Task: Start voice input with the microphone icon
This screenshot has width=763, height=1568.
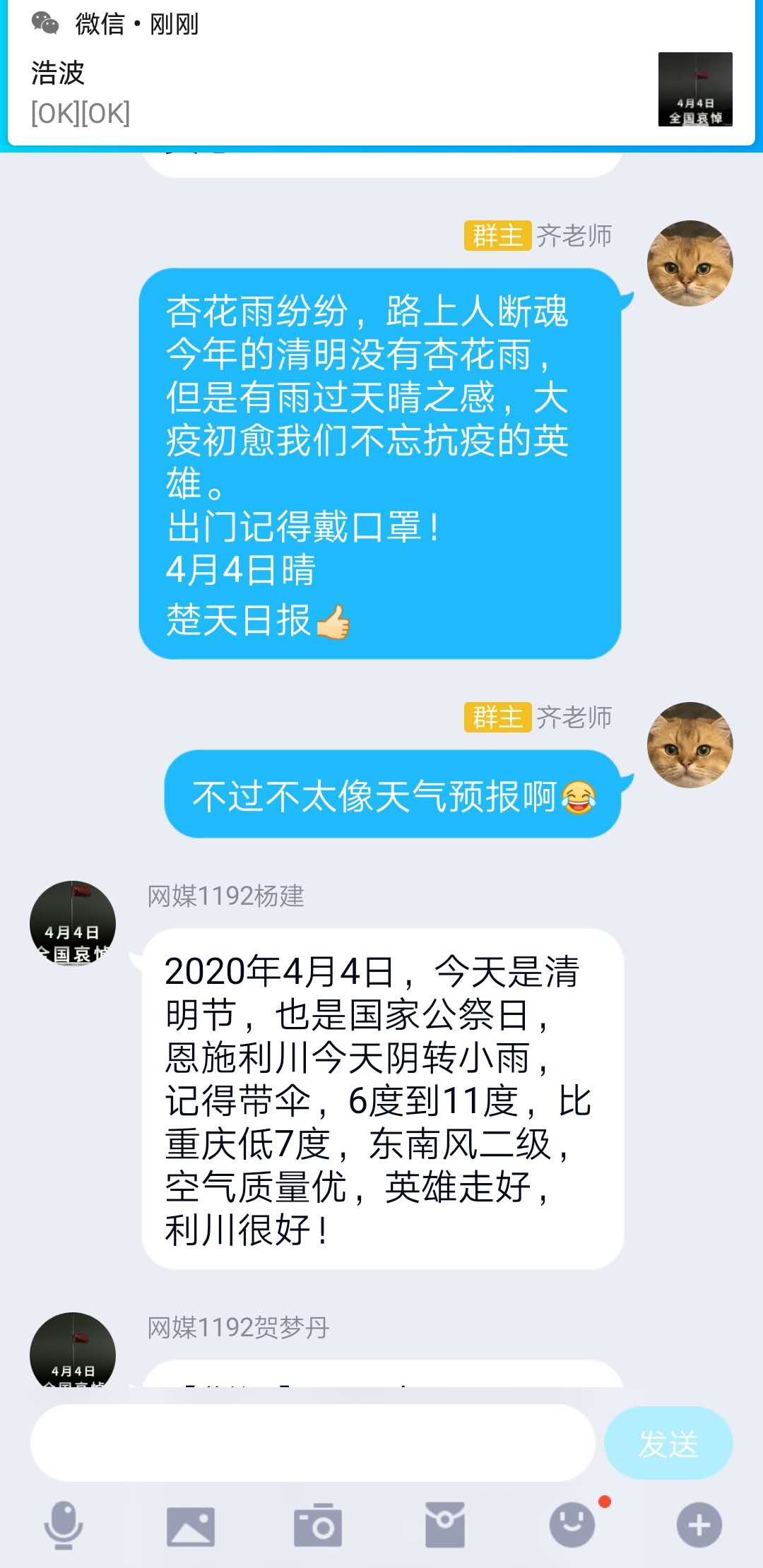Action: coord(64,1525)
